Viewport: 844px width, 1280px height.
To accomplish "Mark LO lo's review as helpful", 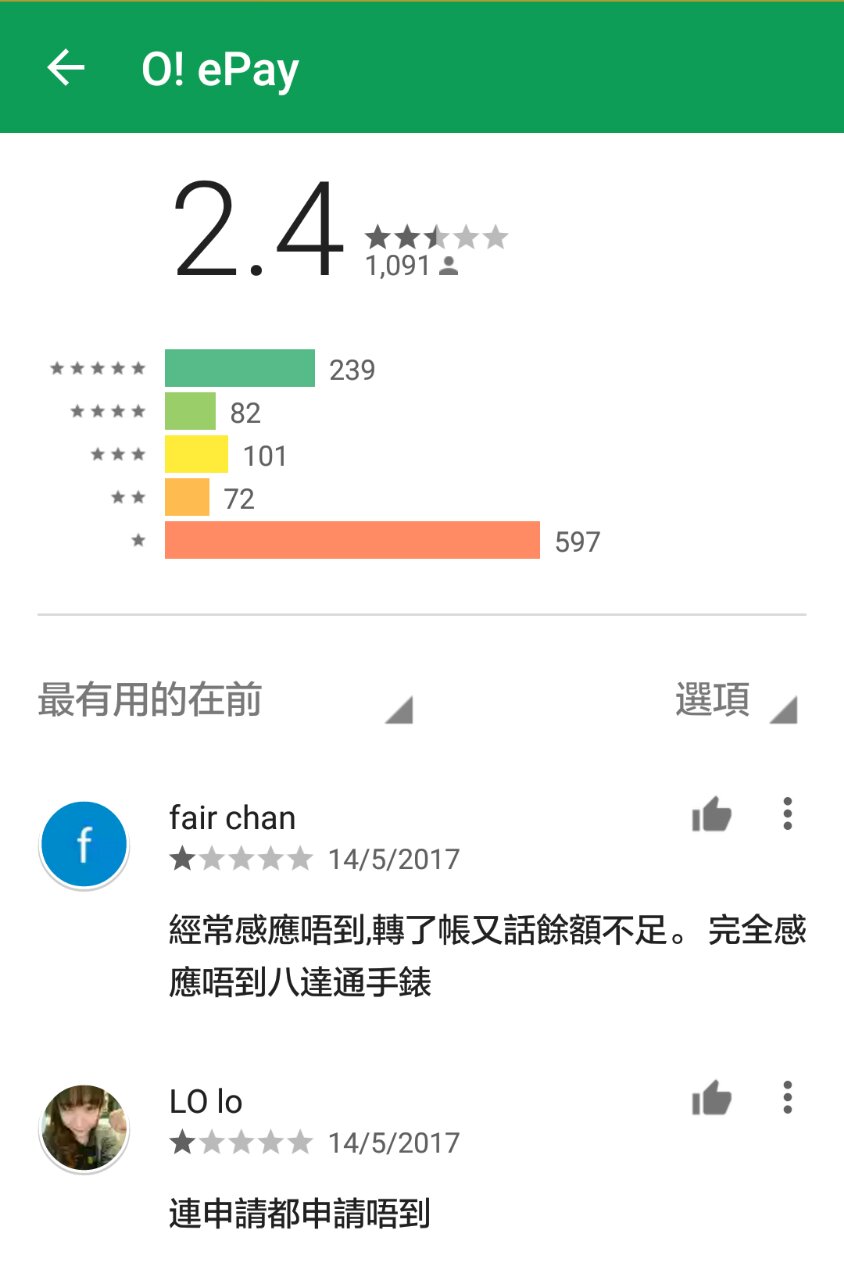I will tap(711, 1099).
